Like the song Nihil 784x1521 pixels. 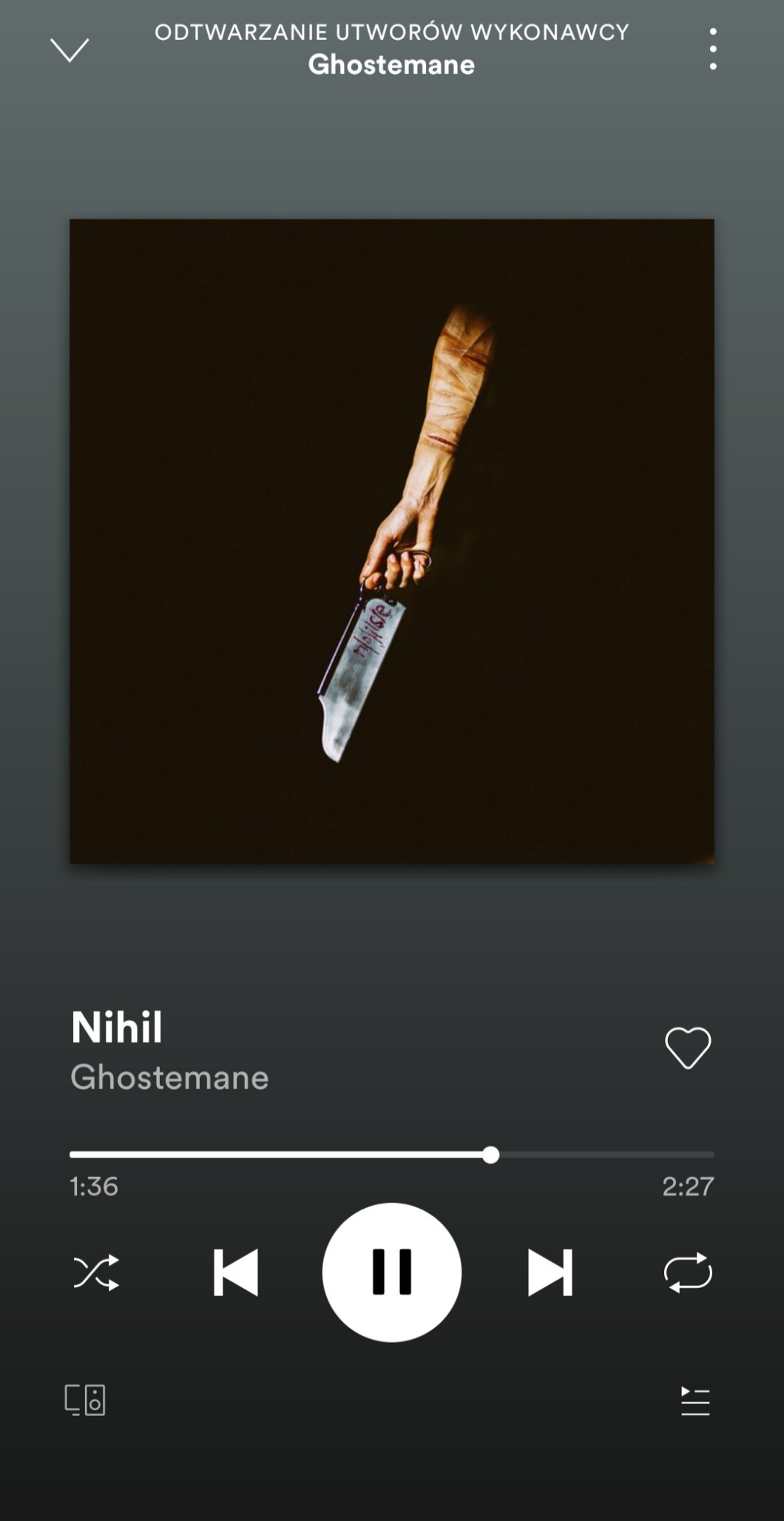688,1048
